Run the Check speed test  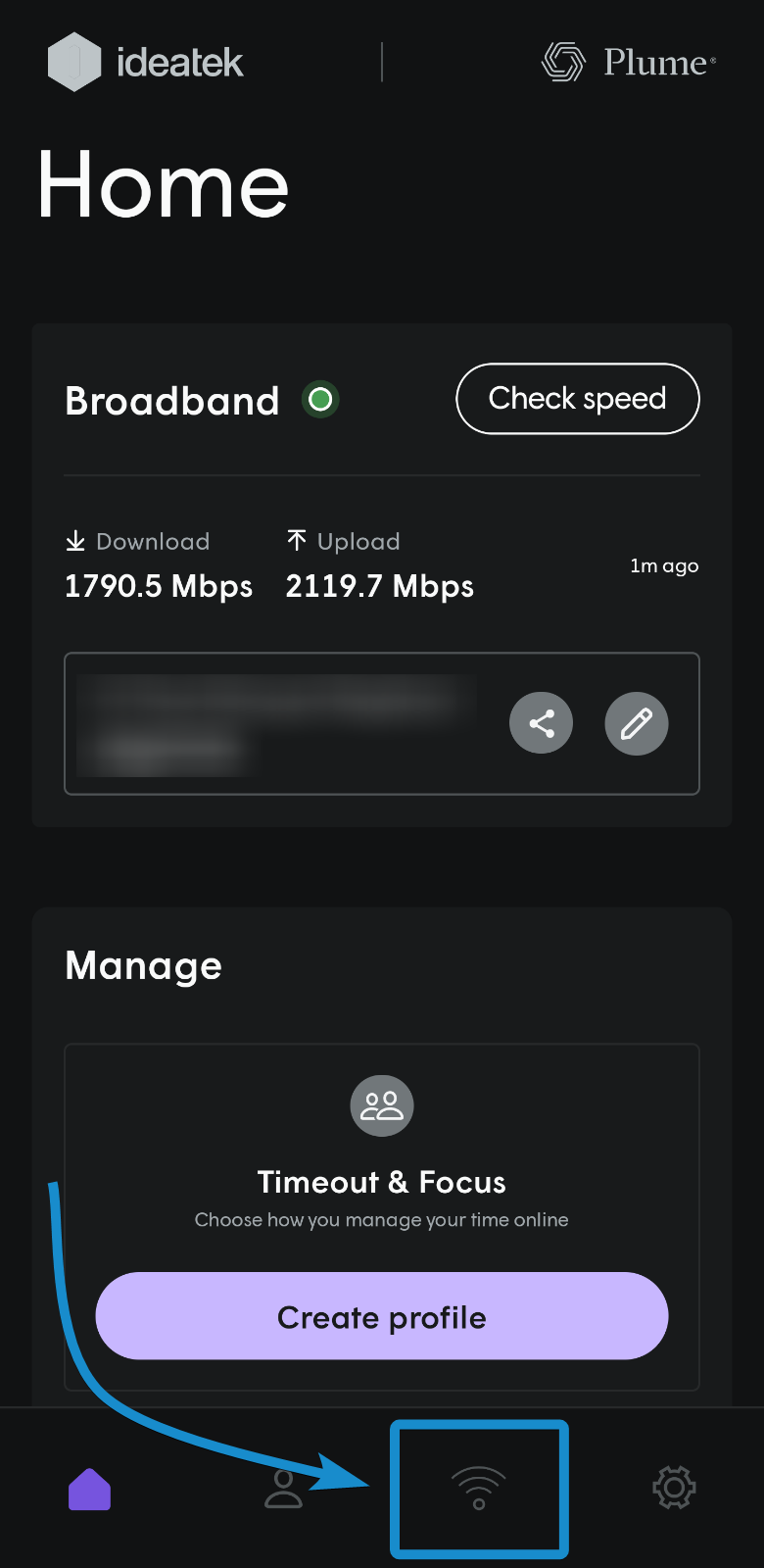tap(578, 399)
